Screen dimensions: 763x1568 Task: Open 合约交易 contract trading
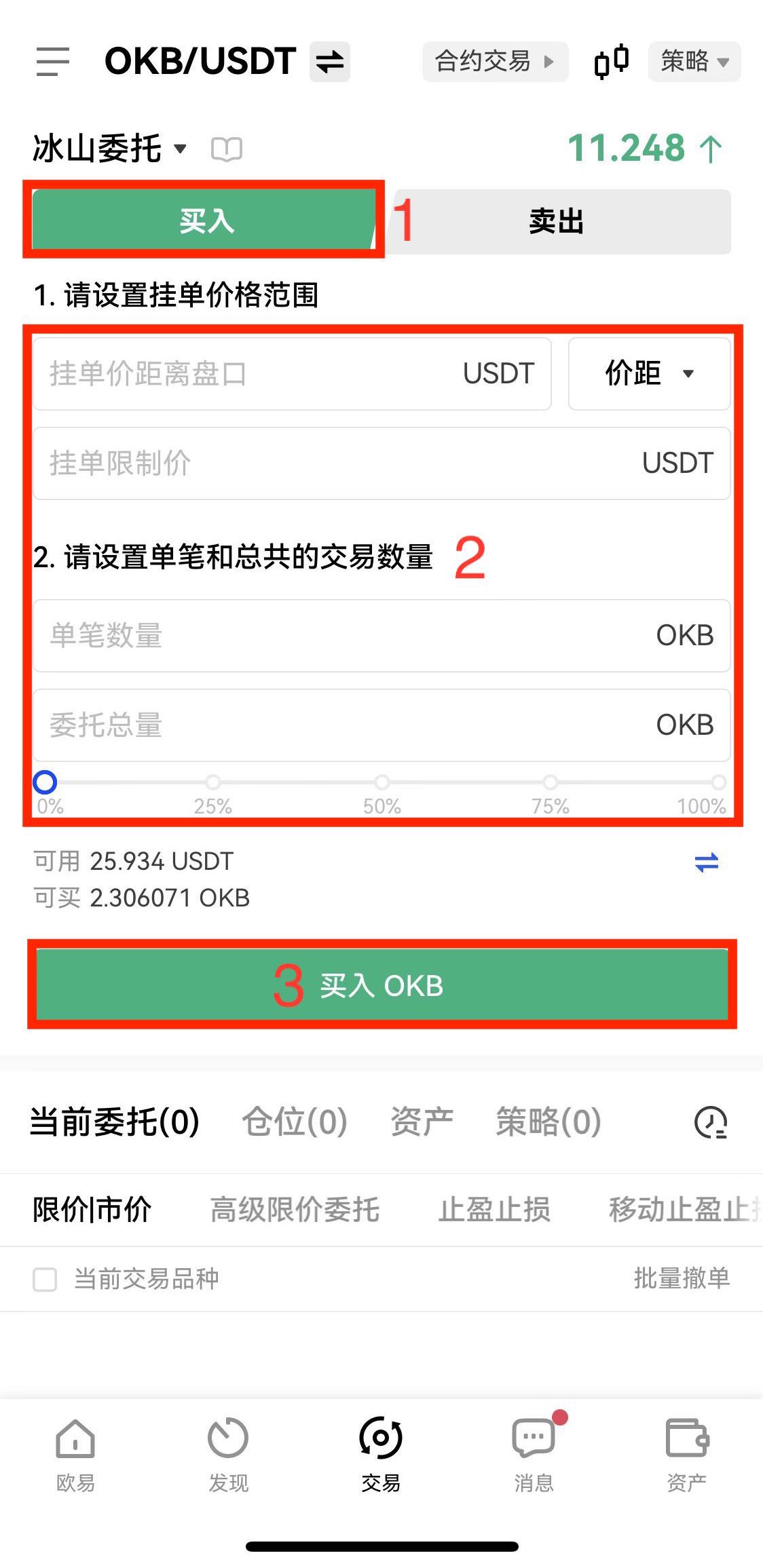tap(494, 62)
